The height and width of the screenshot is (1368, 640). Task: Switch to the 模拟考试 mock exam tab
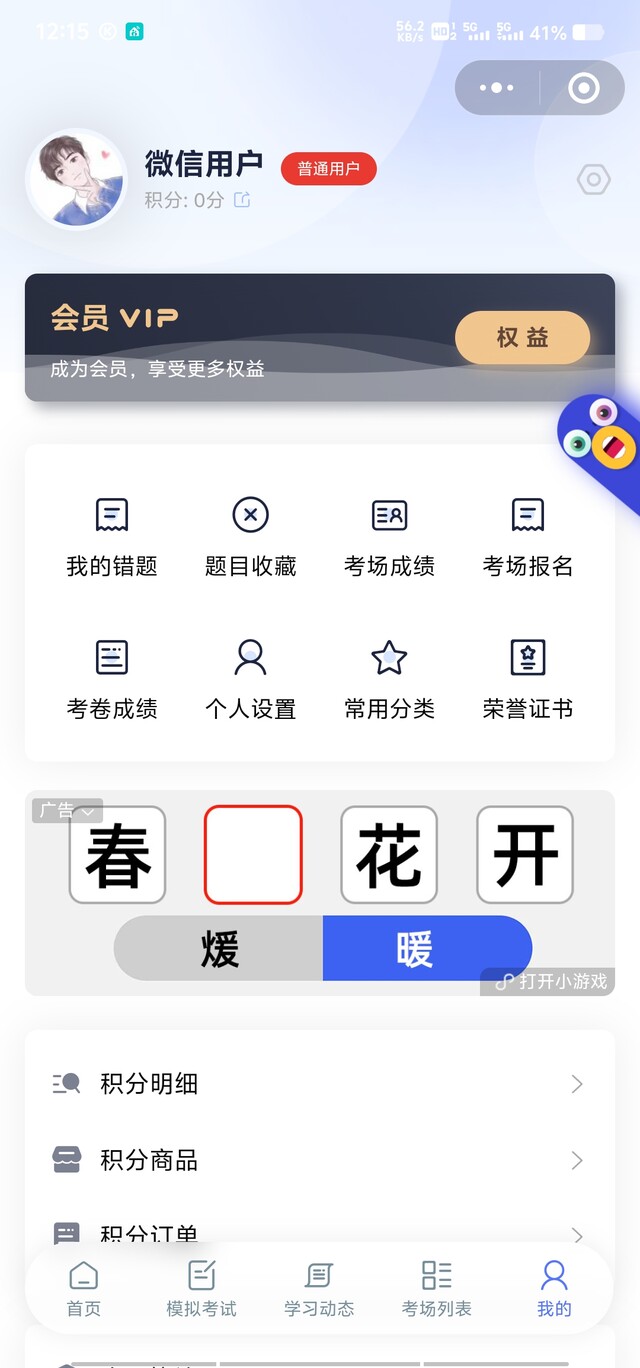[x=201, y=1289]
